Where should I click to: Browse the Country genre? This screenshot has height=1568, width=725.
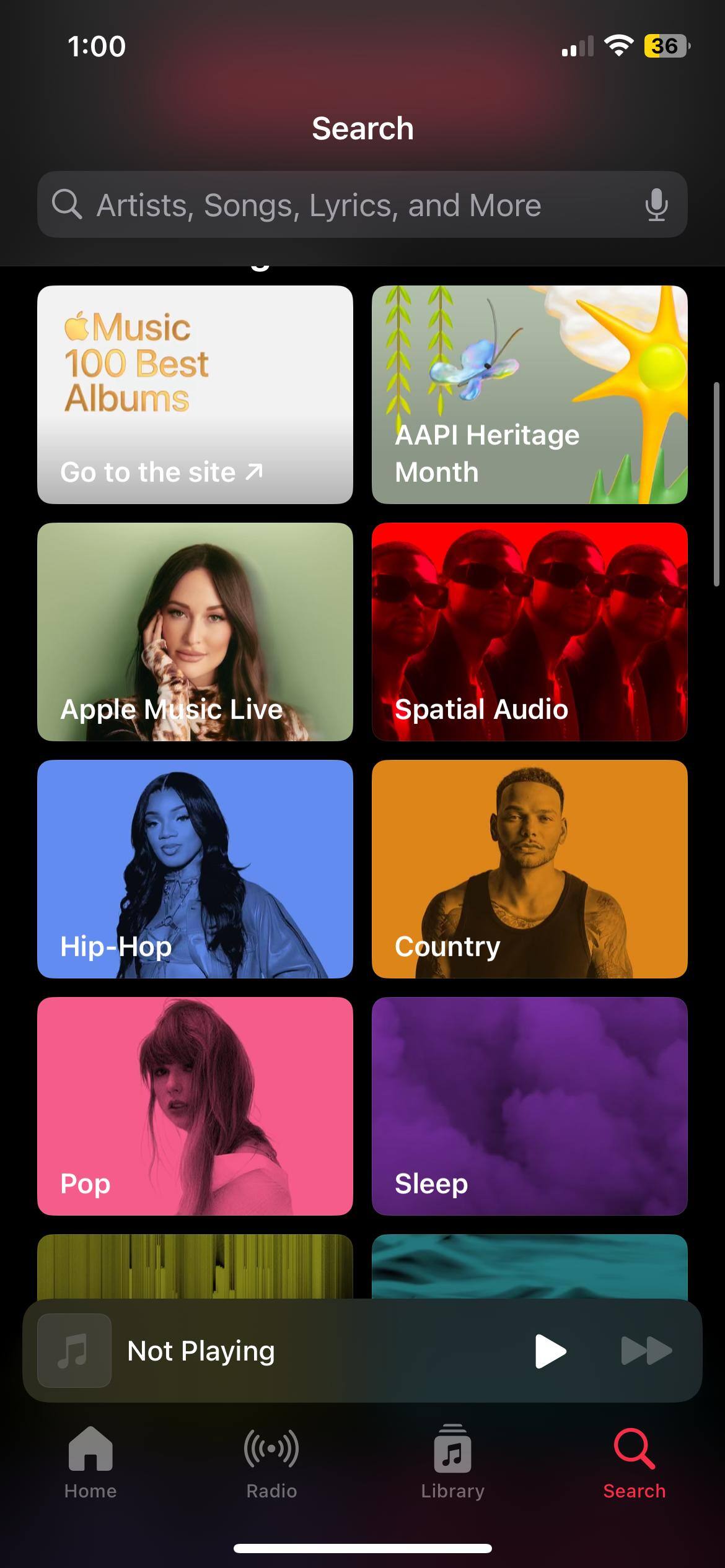(x=529, y=869)
